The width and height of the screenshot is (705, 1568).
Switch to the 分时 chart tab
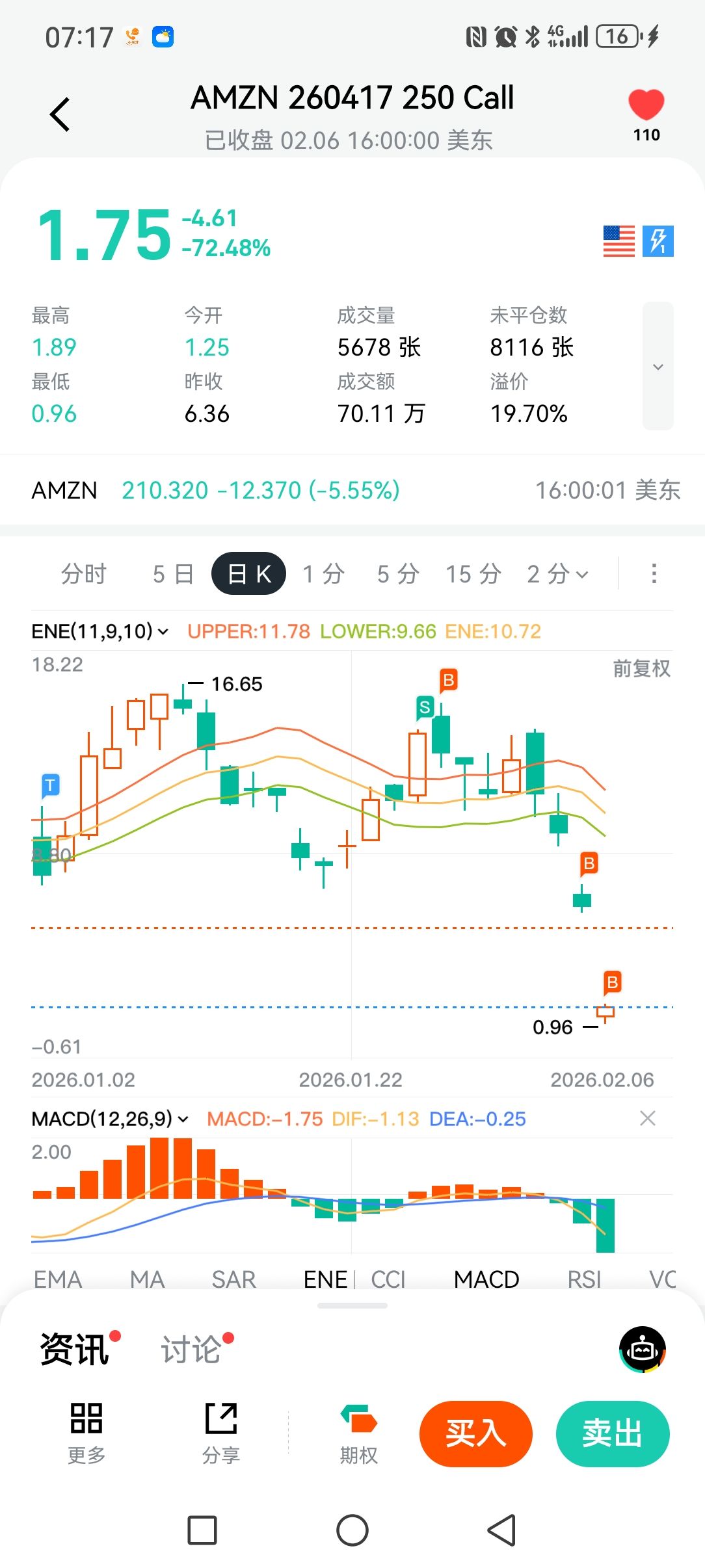pyautogui.click(x=83, y=574)
